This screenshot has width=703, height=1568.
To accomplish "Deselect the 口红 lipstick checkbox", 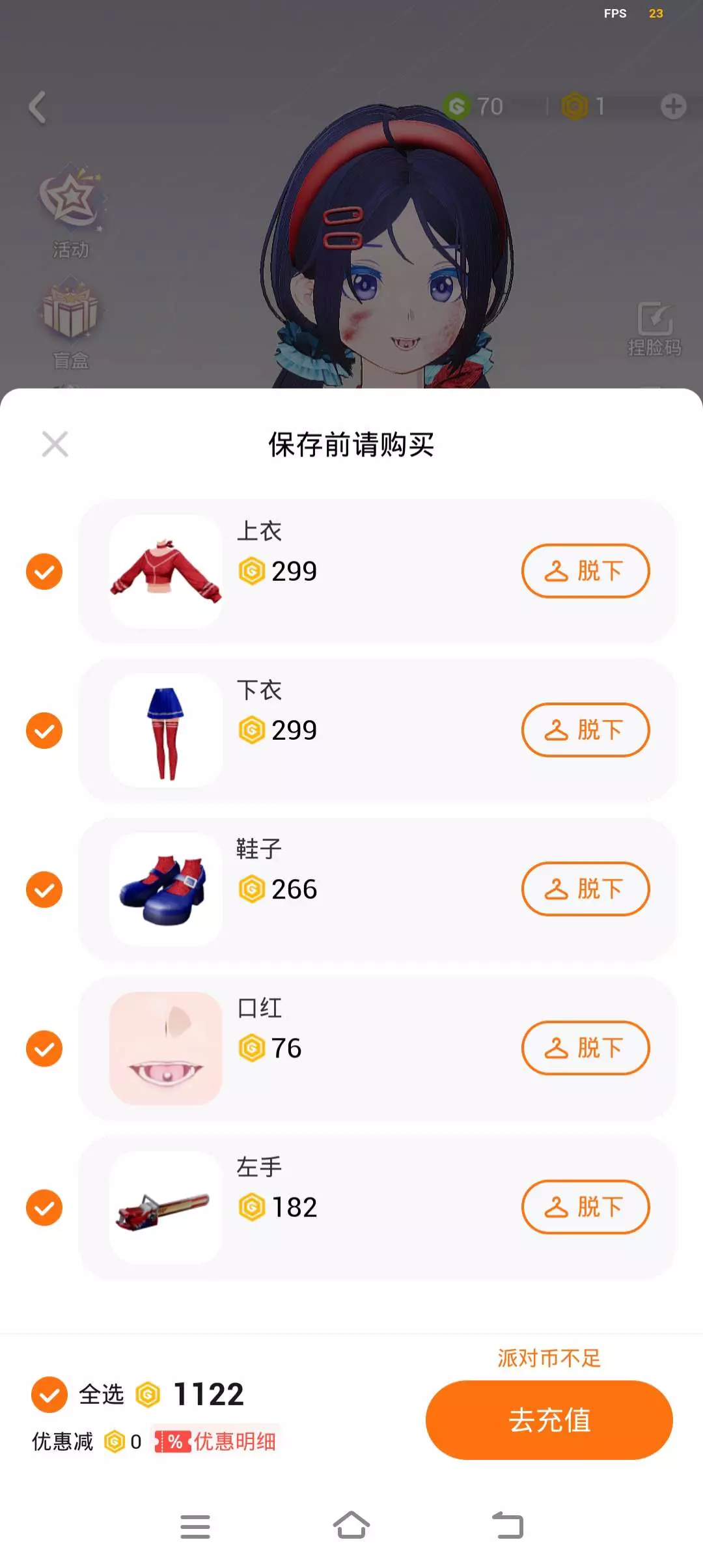I will click(44, 1048).
